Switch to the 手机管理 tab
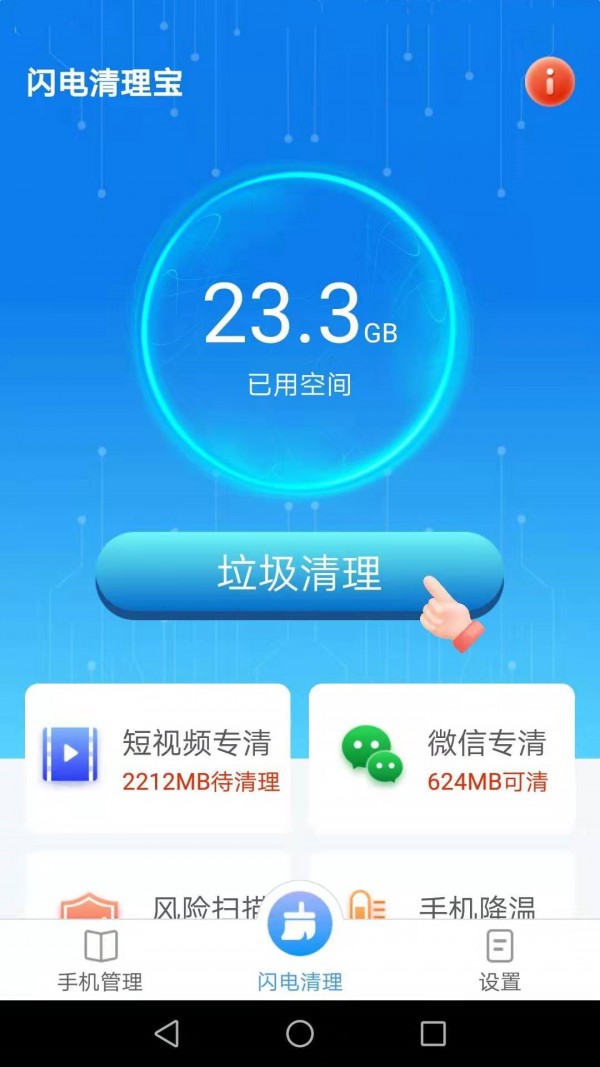This screenshot has height=1067, width=600. [x=100, y=960]
